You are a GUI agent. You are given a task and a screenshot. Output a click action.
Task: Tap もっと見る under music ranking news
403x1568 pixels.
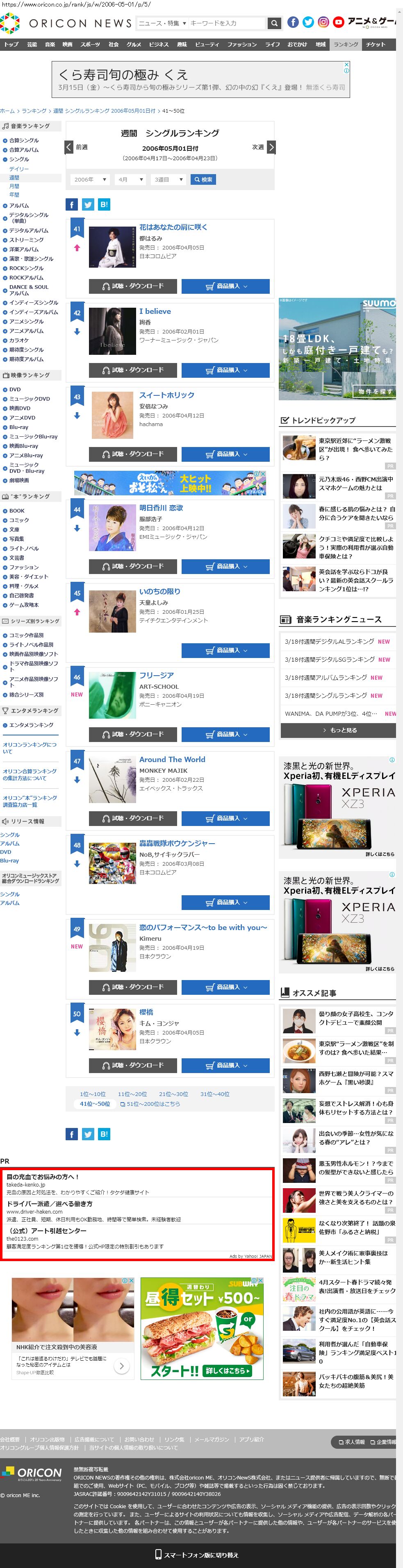coord(338,730)
